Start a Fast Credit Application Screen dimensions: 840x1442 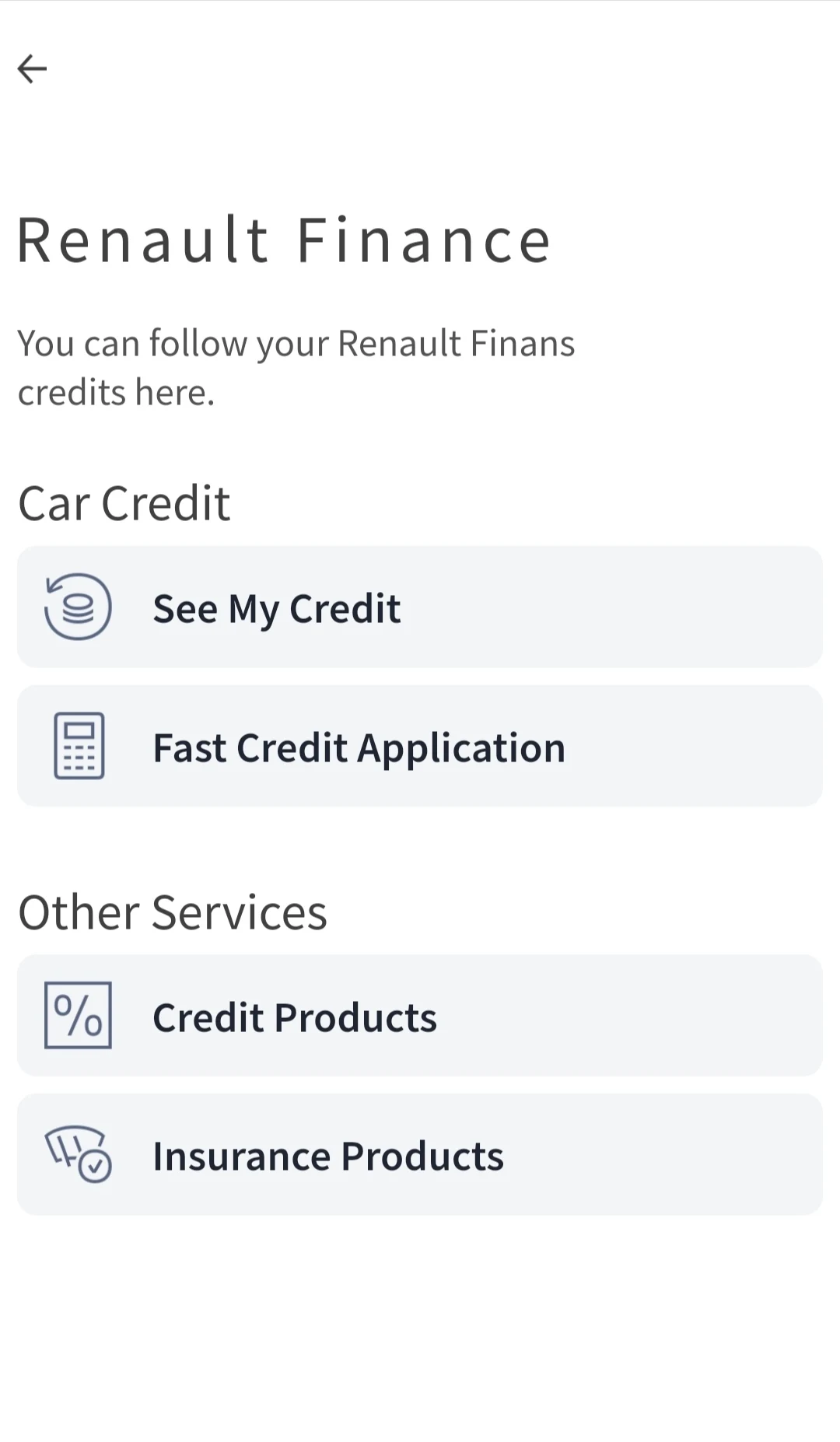point(420,746)
